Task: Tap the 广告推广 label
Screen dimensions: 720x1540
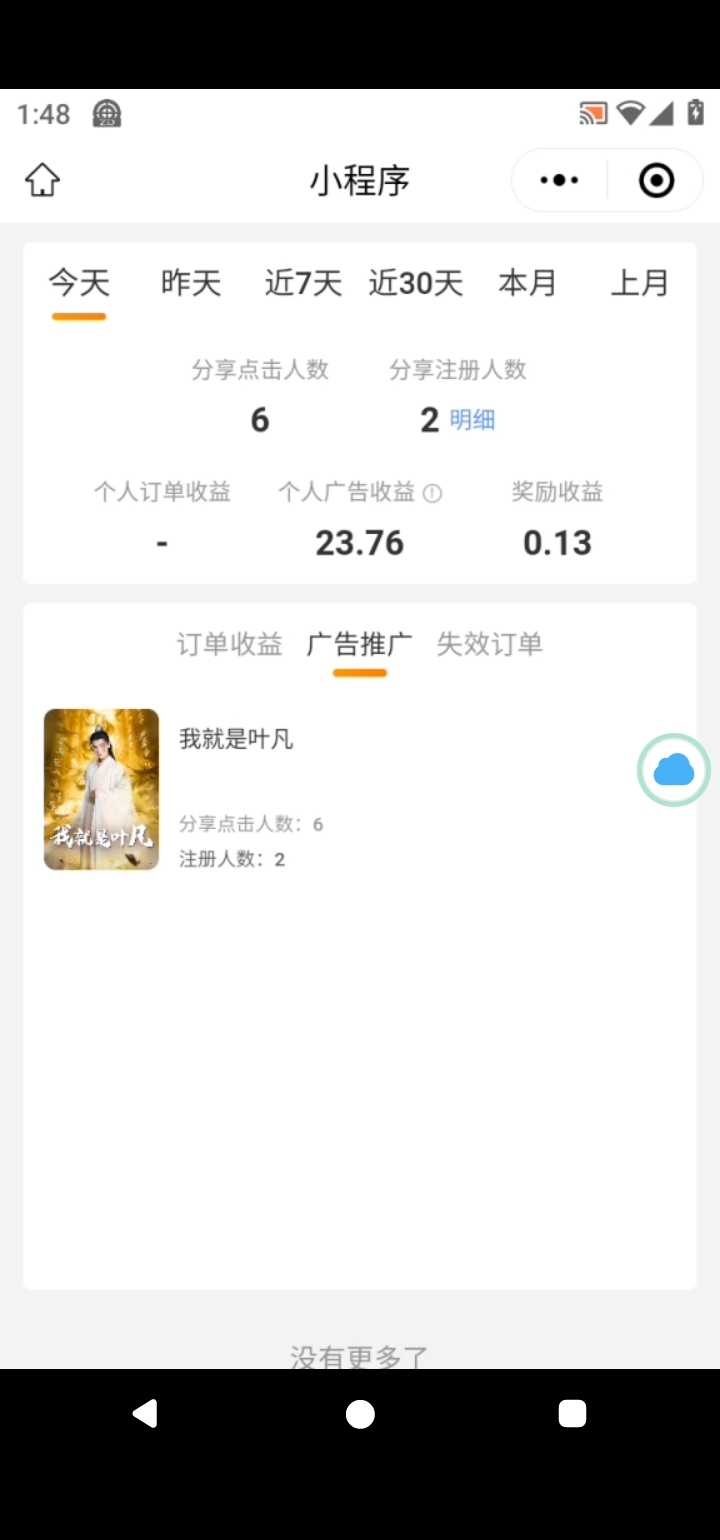Action: [x=359, y=644]
